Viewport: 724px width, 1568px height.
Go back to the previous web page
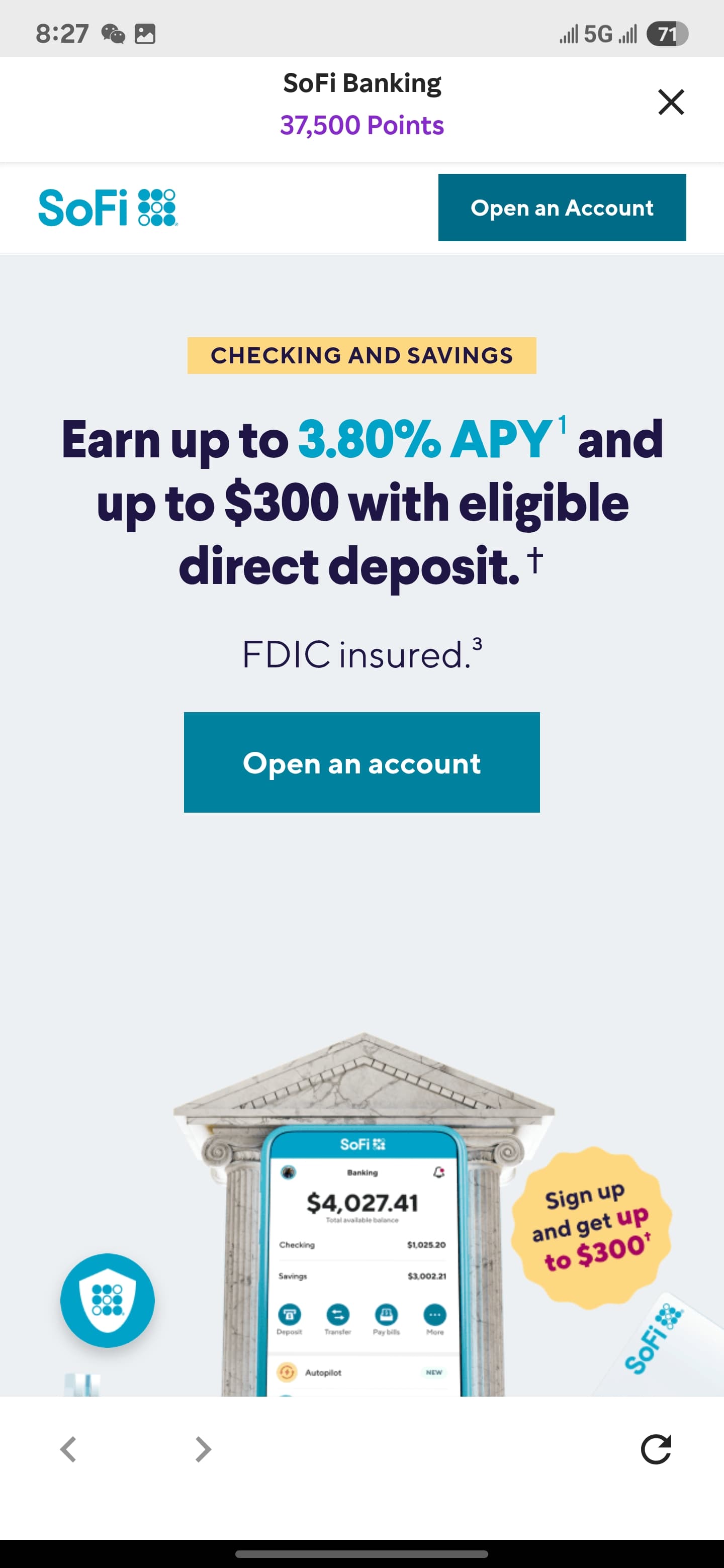tap(68, 1449)
